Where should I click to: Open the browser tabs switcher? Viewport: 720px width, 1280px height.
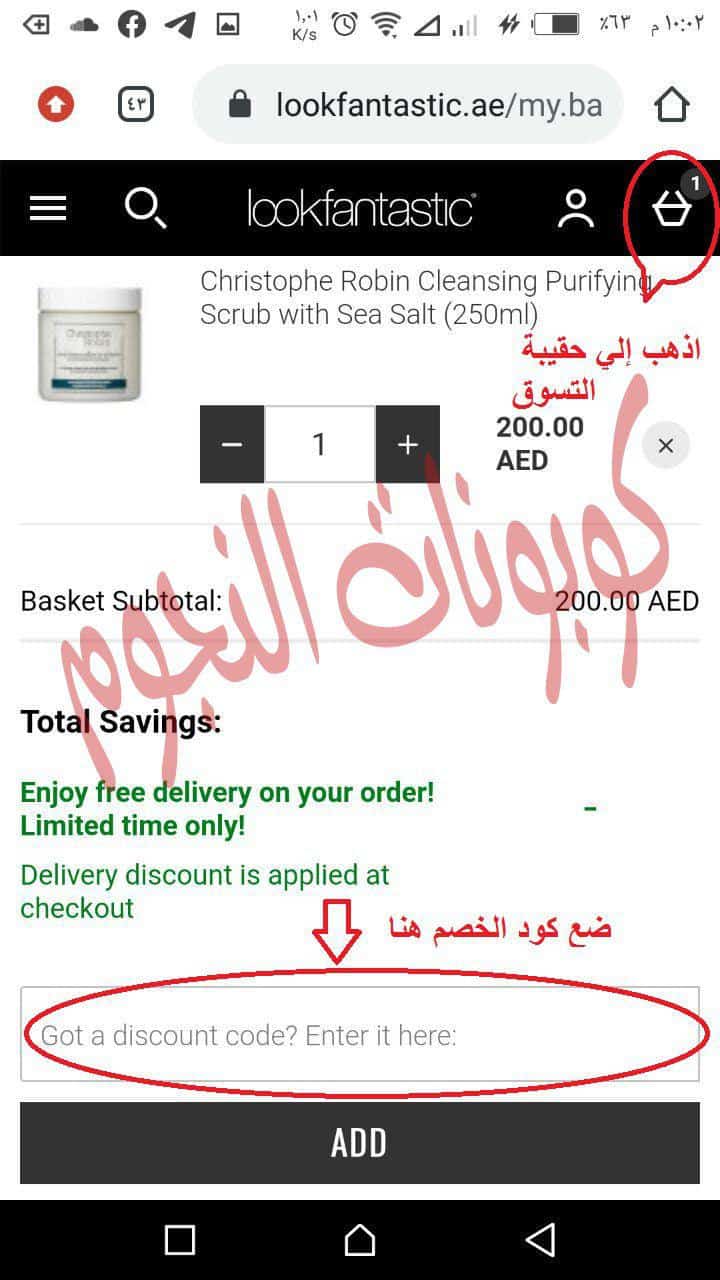click(136, 104)
